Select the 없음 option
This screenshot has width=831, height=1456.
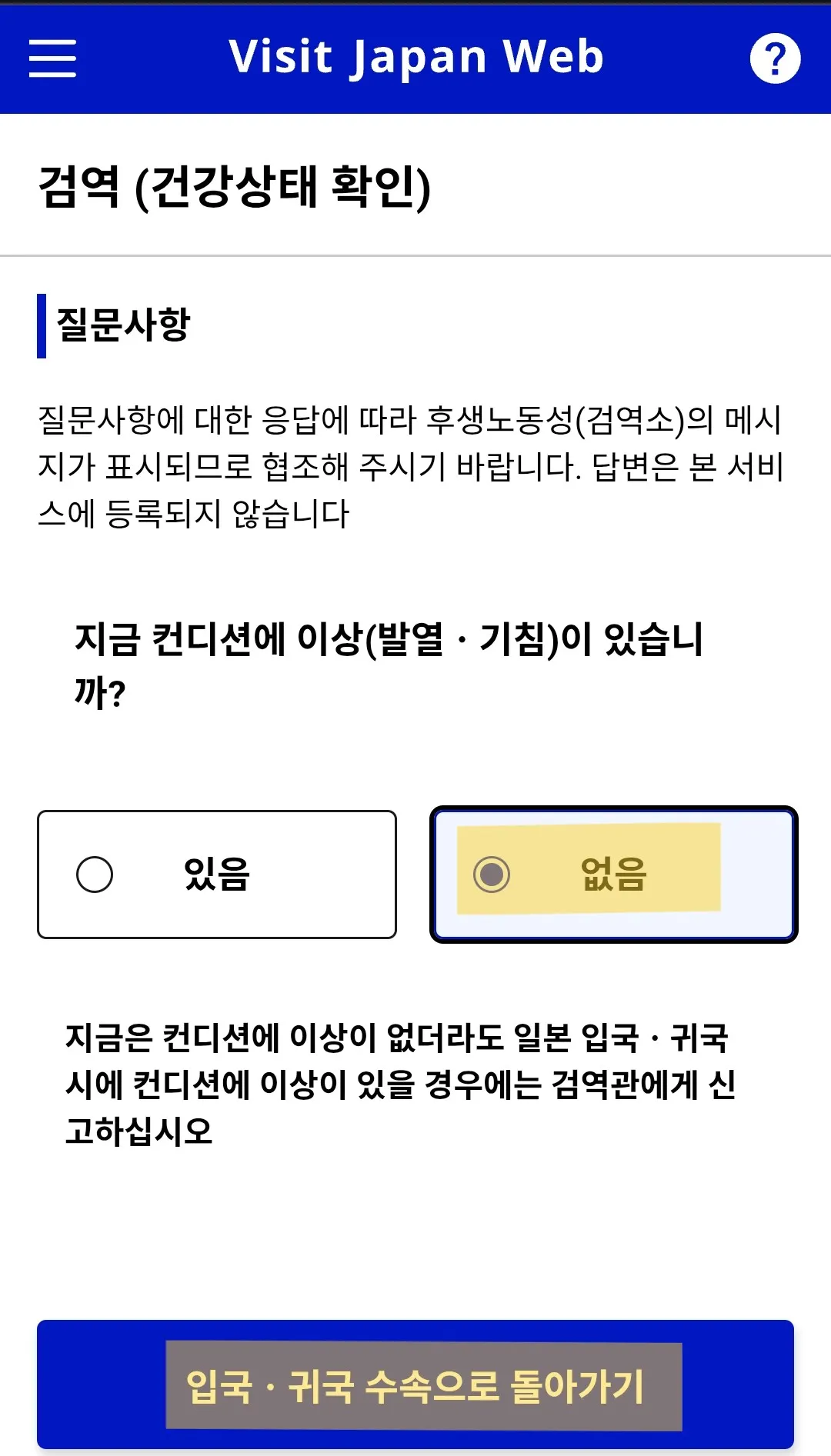tap(613, 875)
